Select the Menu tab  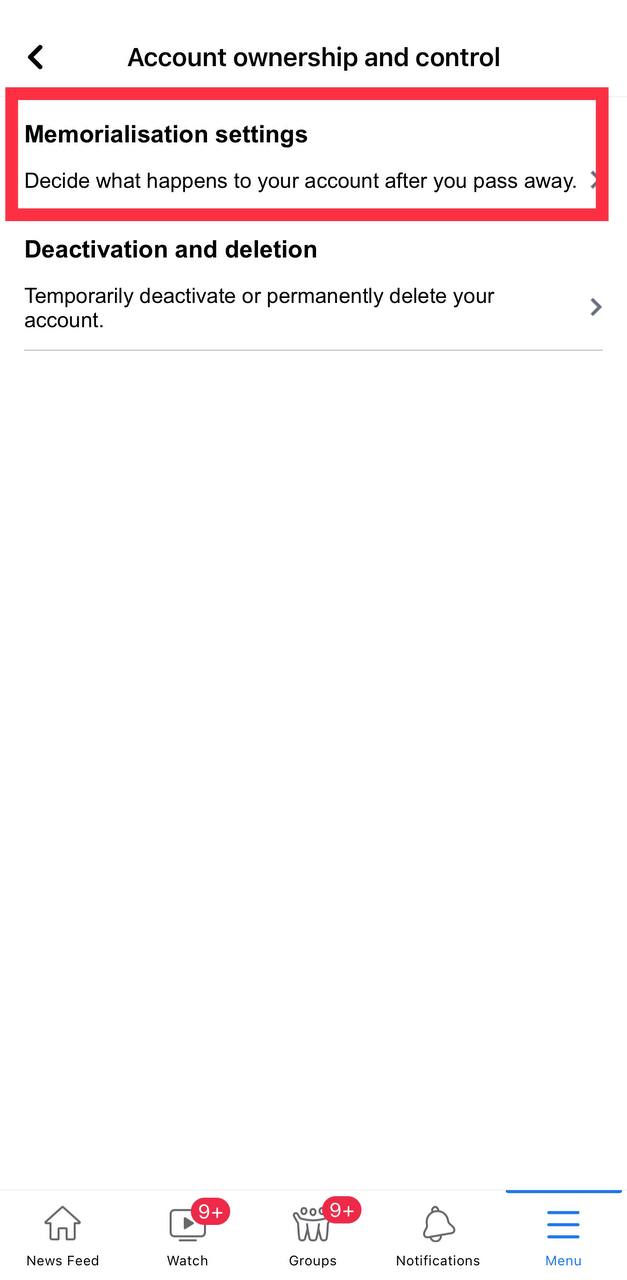point(563,1235)
